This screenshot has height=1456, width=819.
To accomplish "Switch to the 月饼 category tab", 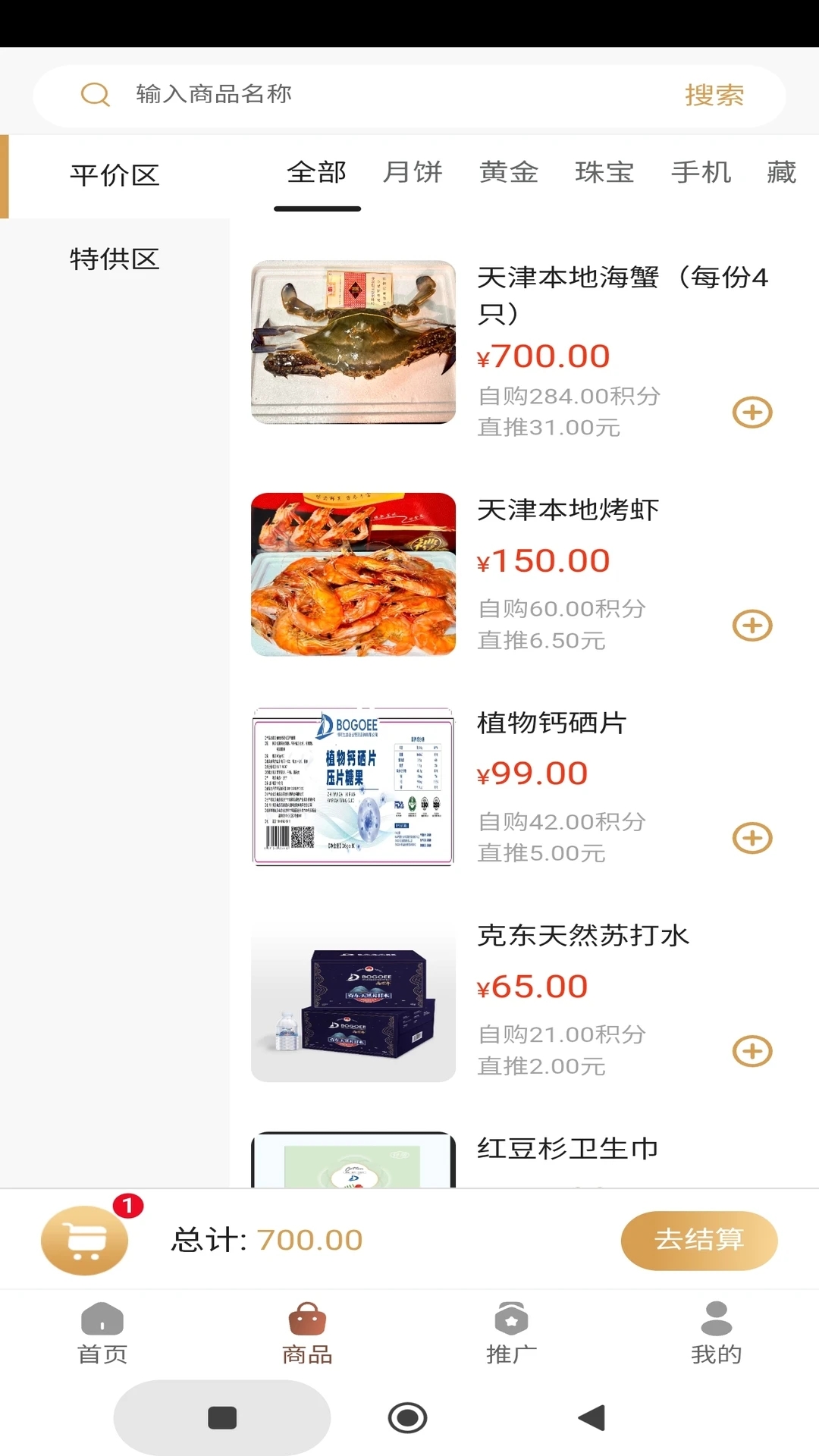I will (414, 172).
